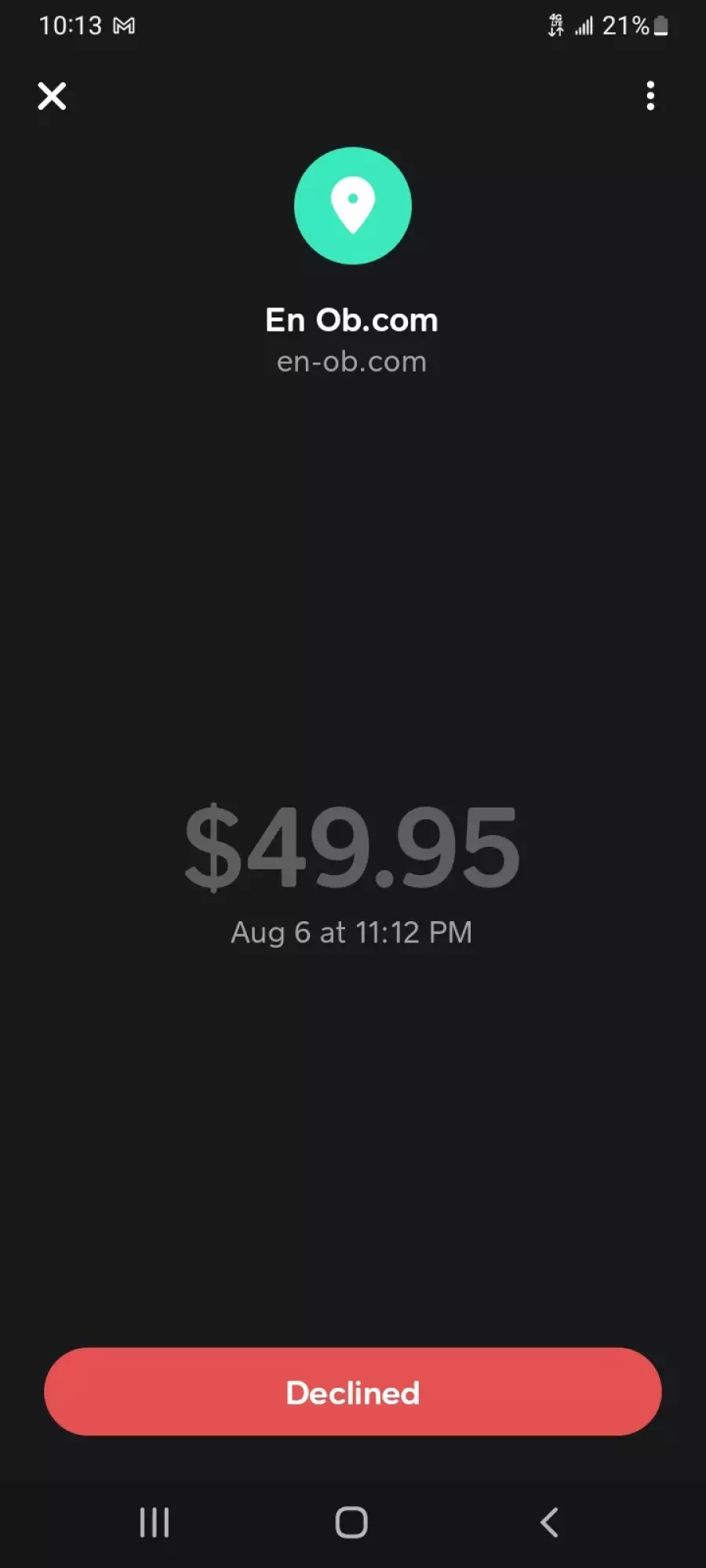Open recent apps from the navigation bar
Viewport: 706px width, 1568px height.
click(154, 1523)
